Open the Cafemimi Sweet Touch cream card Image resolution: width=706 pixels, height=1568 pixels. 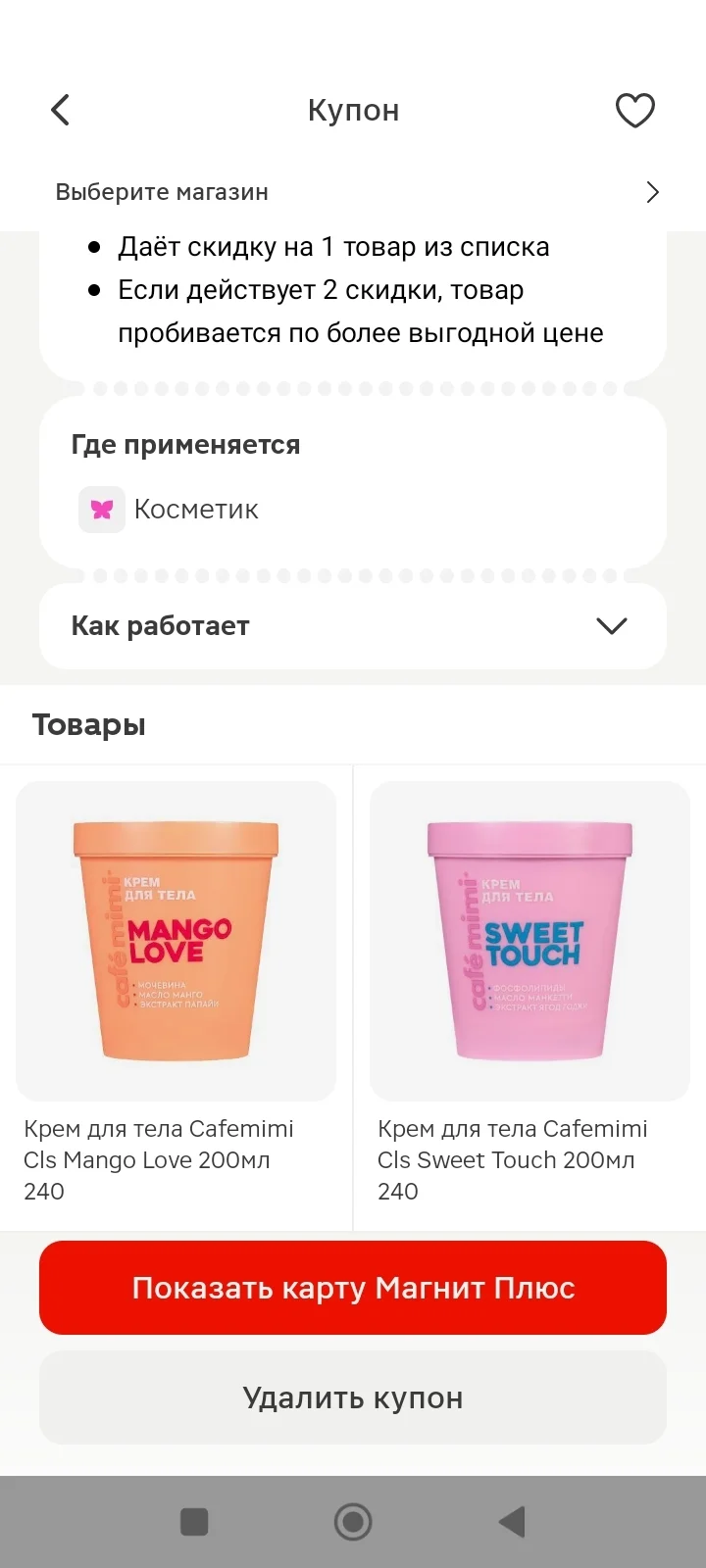pyautogui.click(x=529, y=997)
